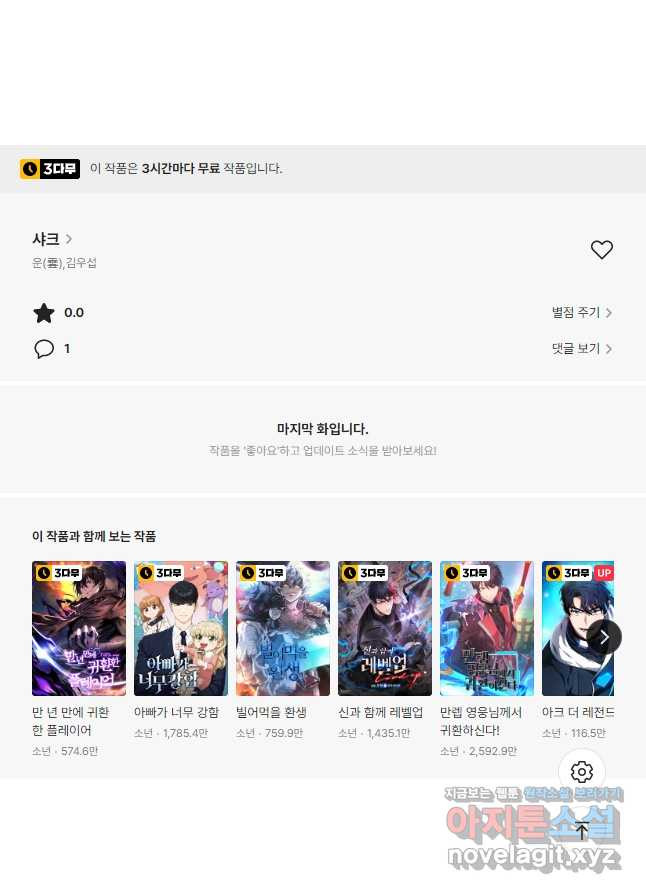This screenshot has height=894, width=646.
Task: Open 만렙 영웅님께서 귀환하신다! webtoon
Action: coord(487,629)
